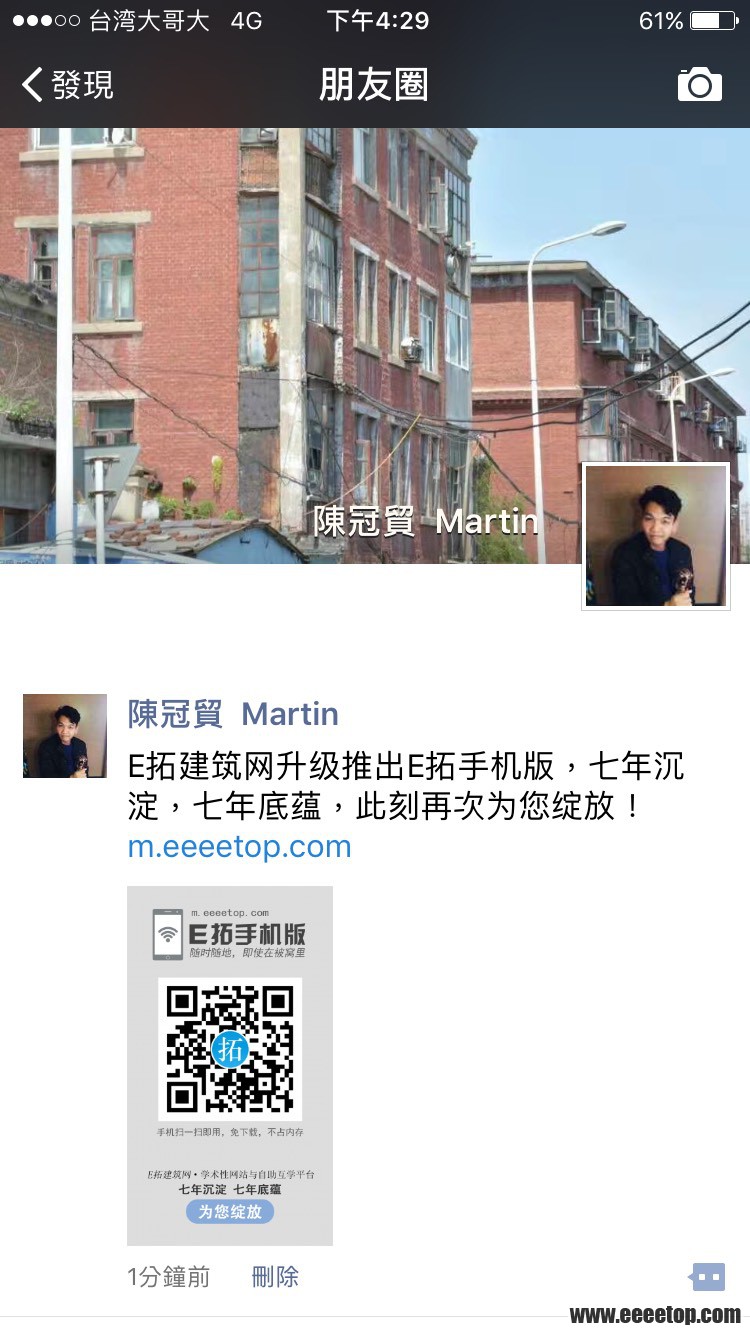Viewport: 750px width, 1334px height.
Task: Open the camera to post a moment
Action: click(699, 85)
